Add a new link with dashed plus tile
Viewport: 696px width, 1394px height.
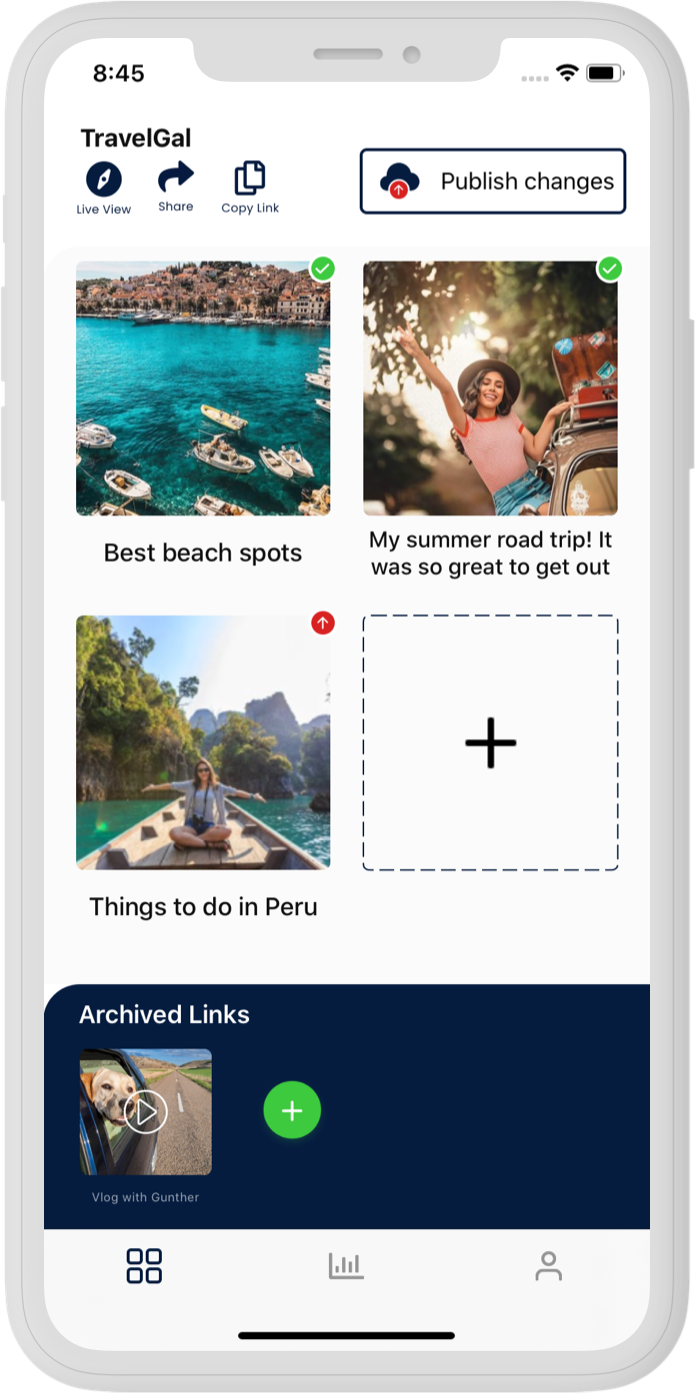[490, 742]
